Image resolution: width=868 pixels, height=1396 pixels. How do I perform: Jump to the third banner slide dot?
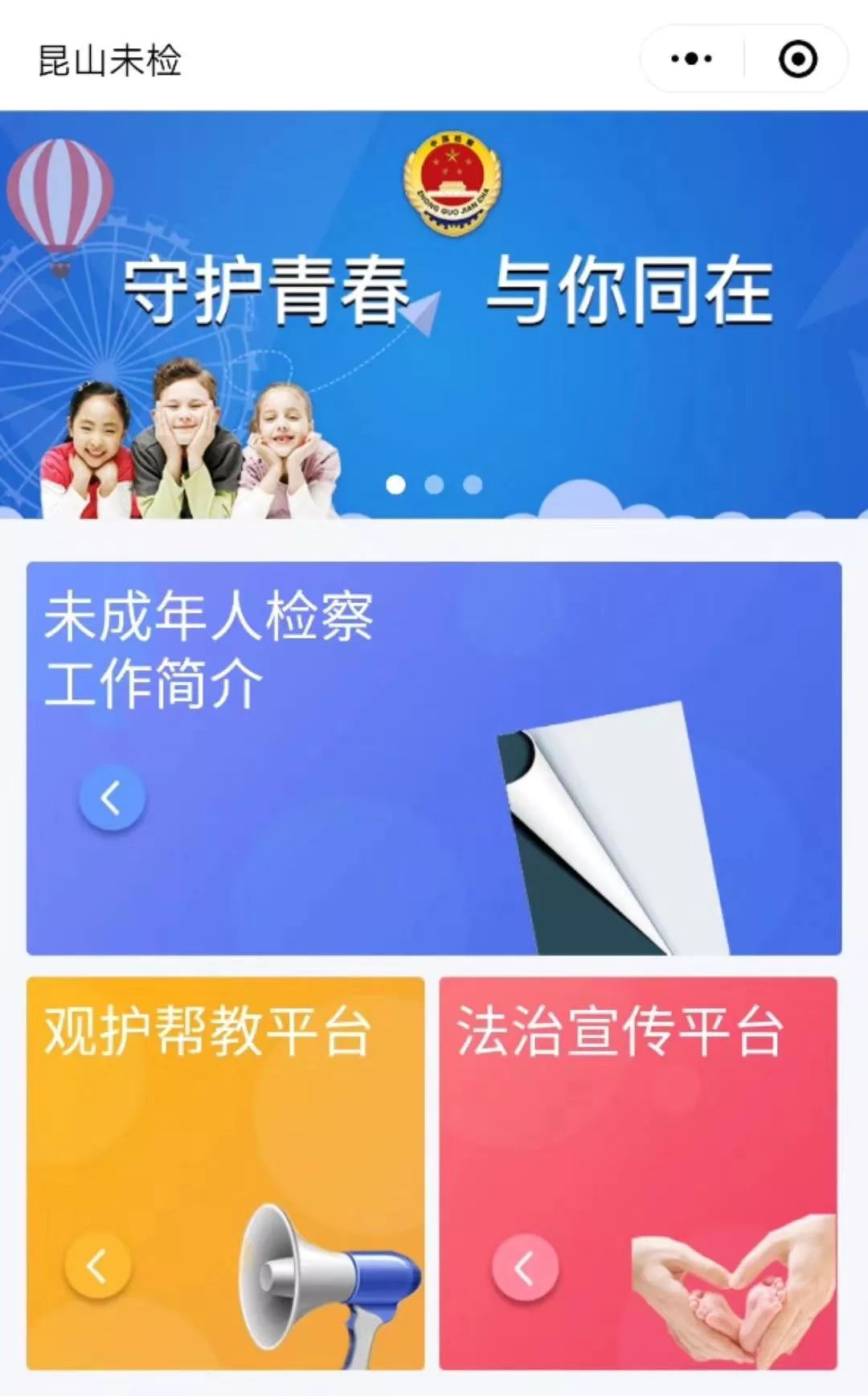coord(473,484)
